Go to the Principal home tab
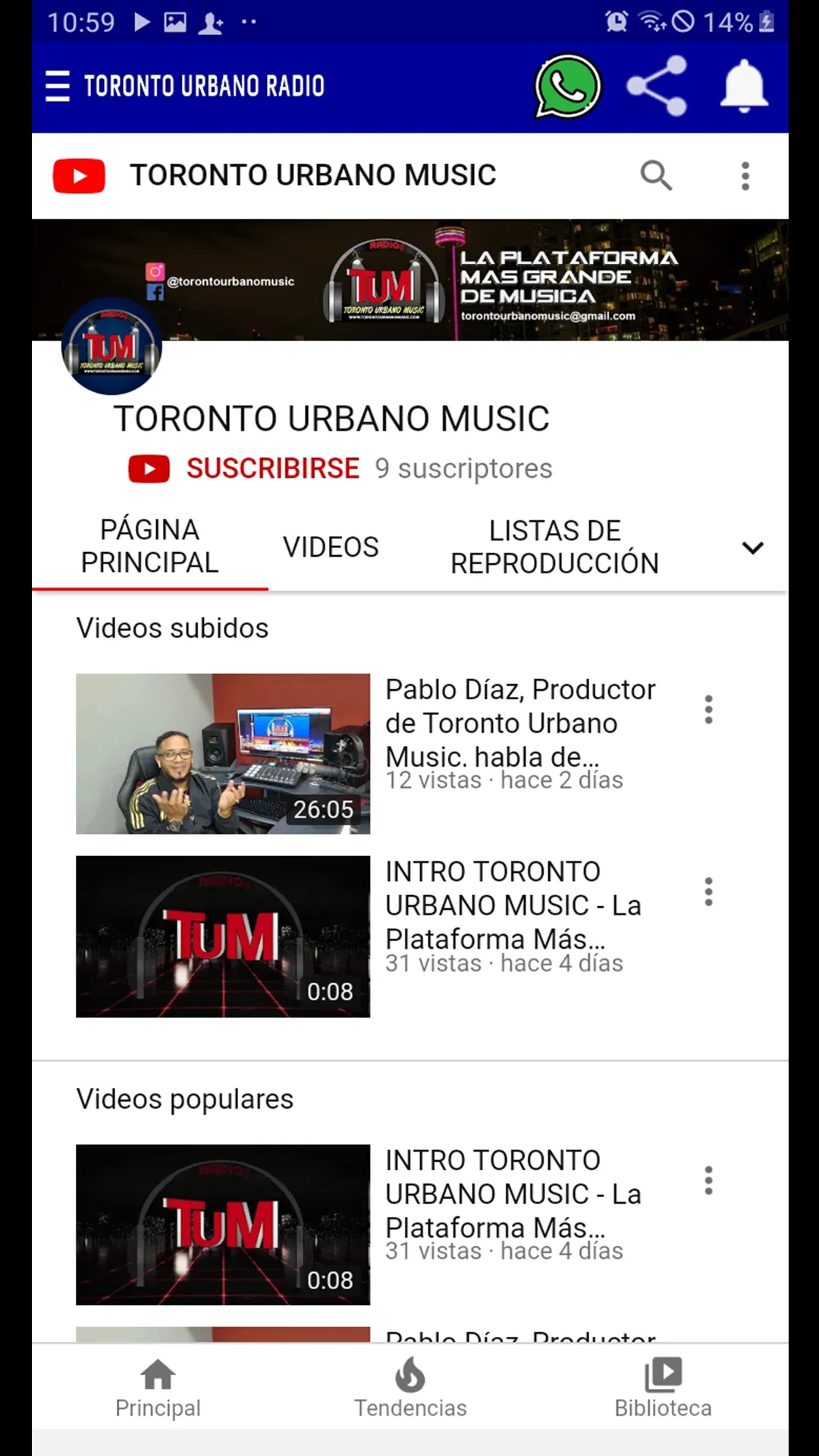This screenshot has height=1456, width=819. point(158,1388)
